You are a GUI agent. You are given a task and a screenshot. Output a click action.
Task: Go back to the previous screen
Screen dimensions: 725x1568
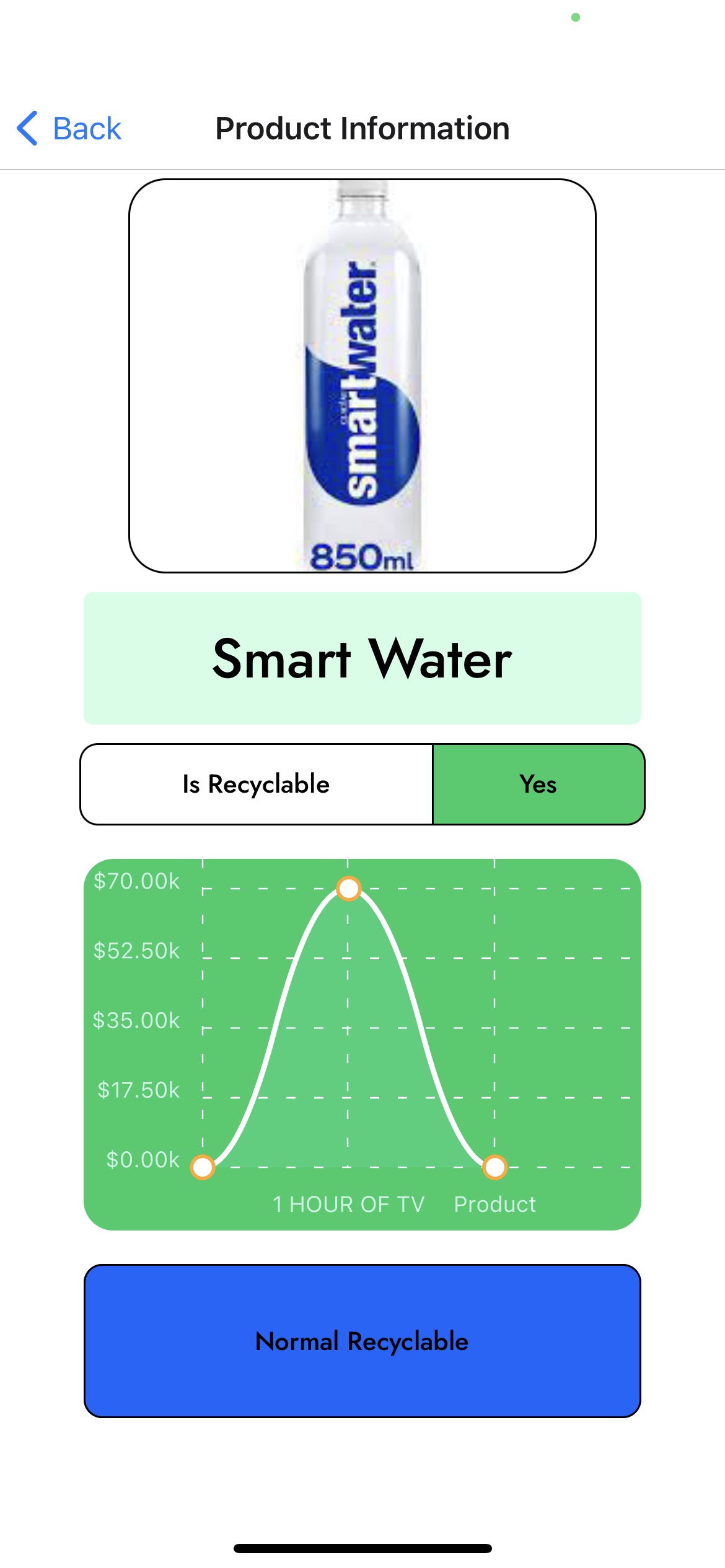coord(69,129)
